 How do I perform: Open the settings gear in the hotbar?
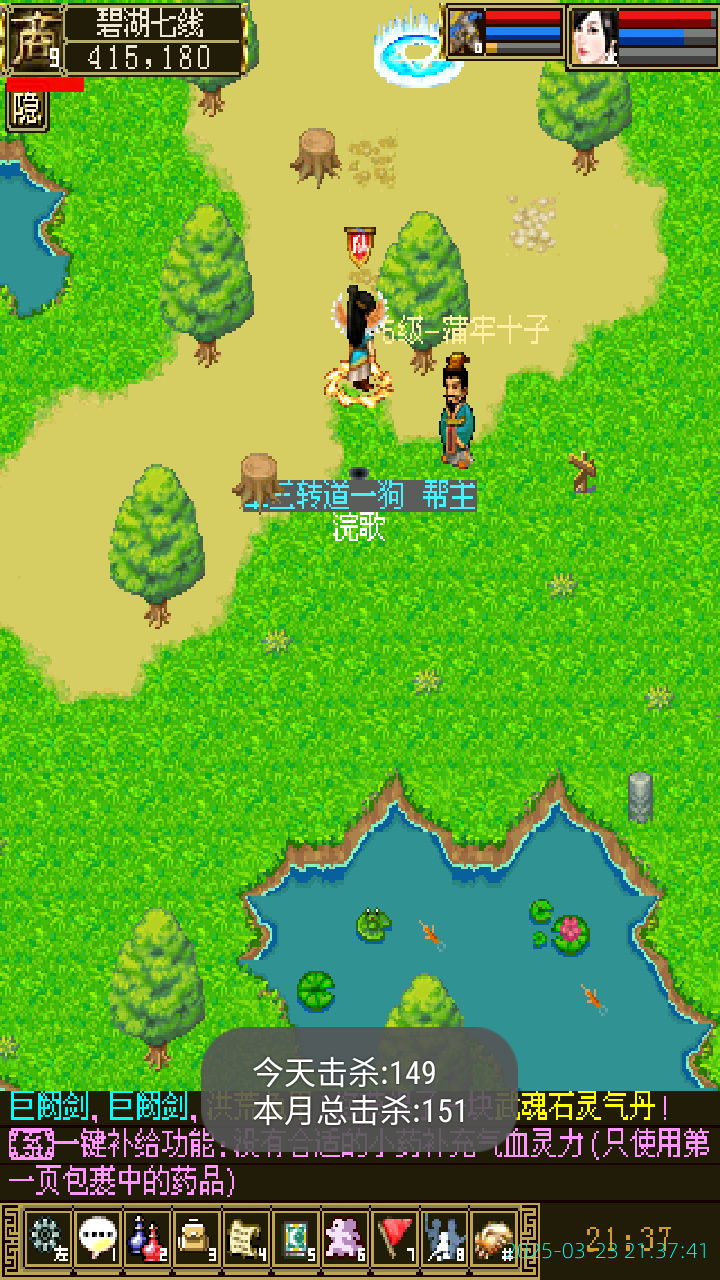[47, 1238]
